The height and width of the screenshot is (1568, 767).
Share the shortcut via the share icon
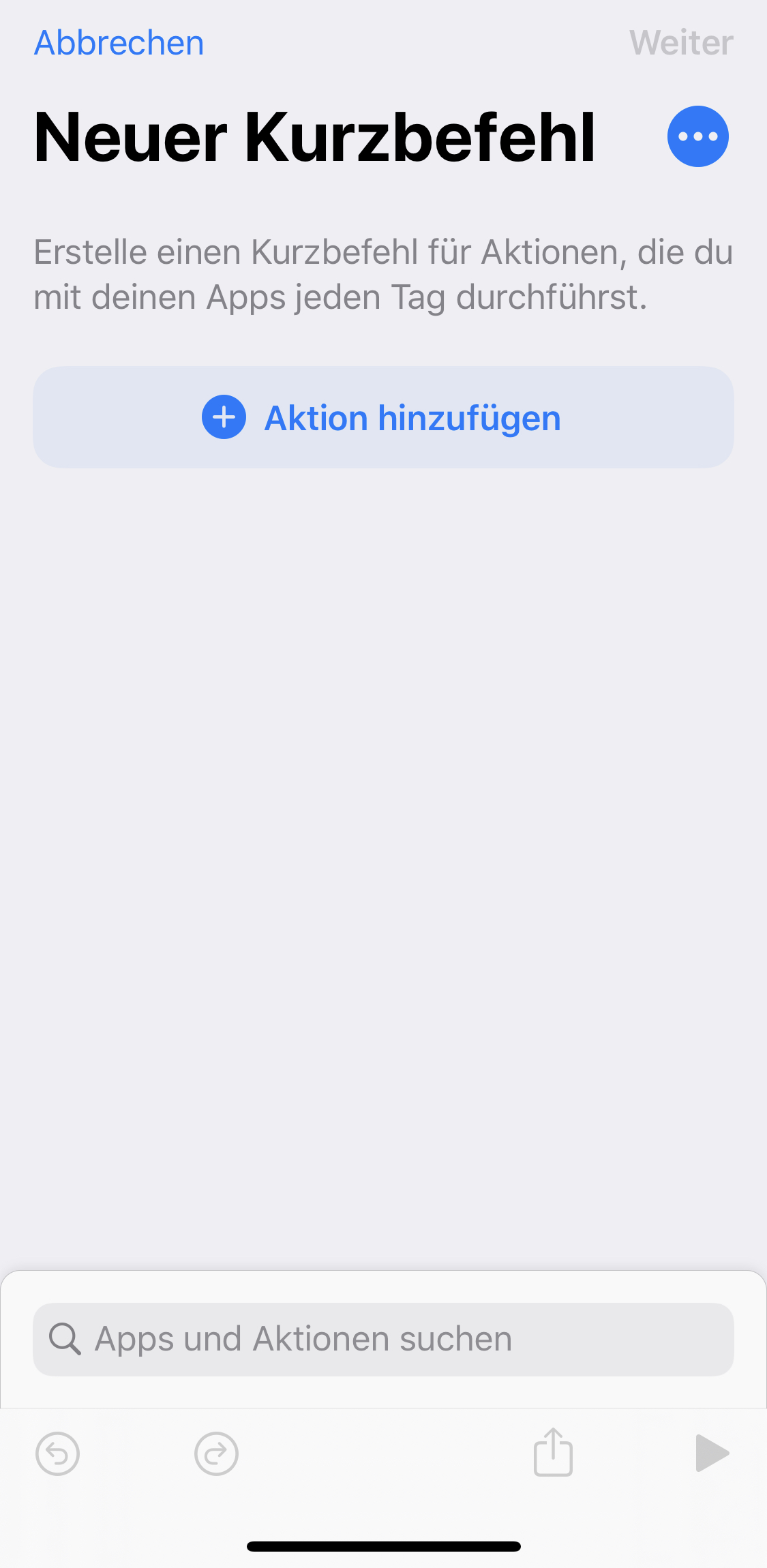pyautogui.click(x=553, y=1452)
